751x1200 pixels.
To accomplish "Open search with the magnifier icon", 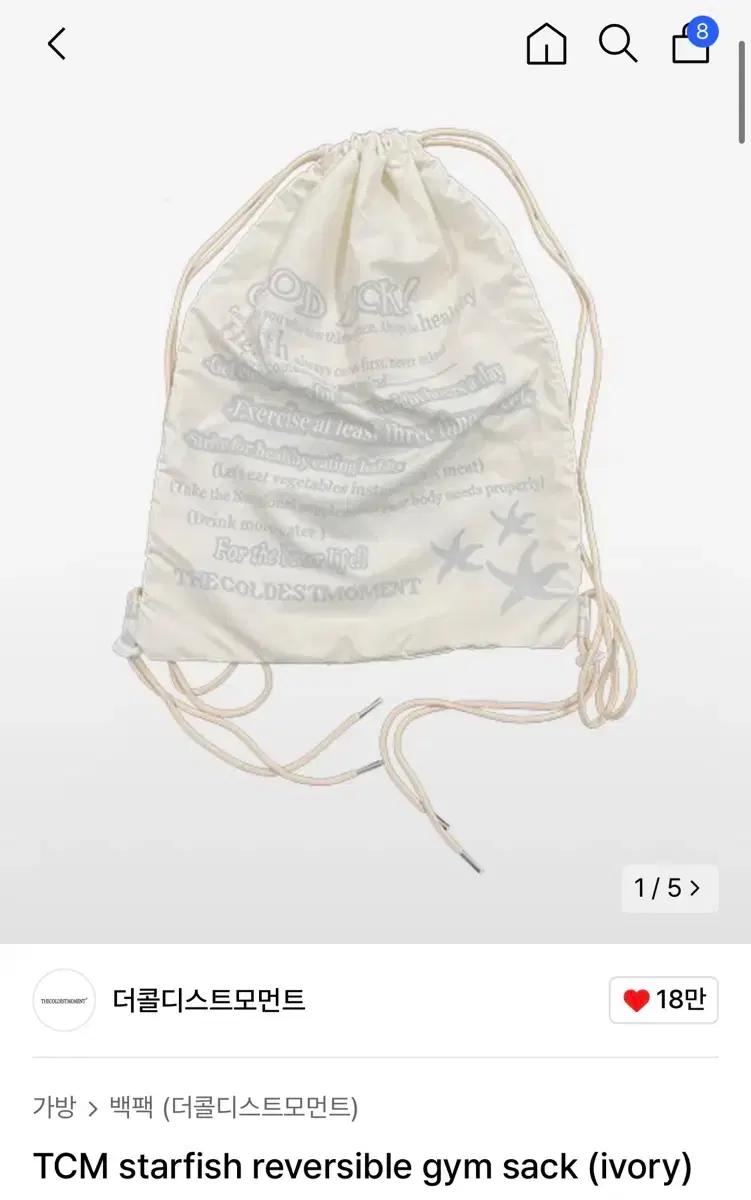I will tap(618, 44).
